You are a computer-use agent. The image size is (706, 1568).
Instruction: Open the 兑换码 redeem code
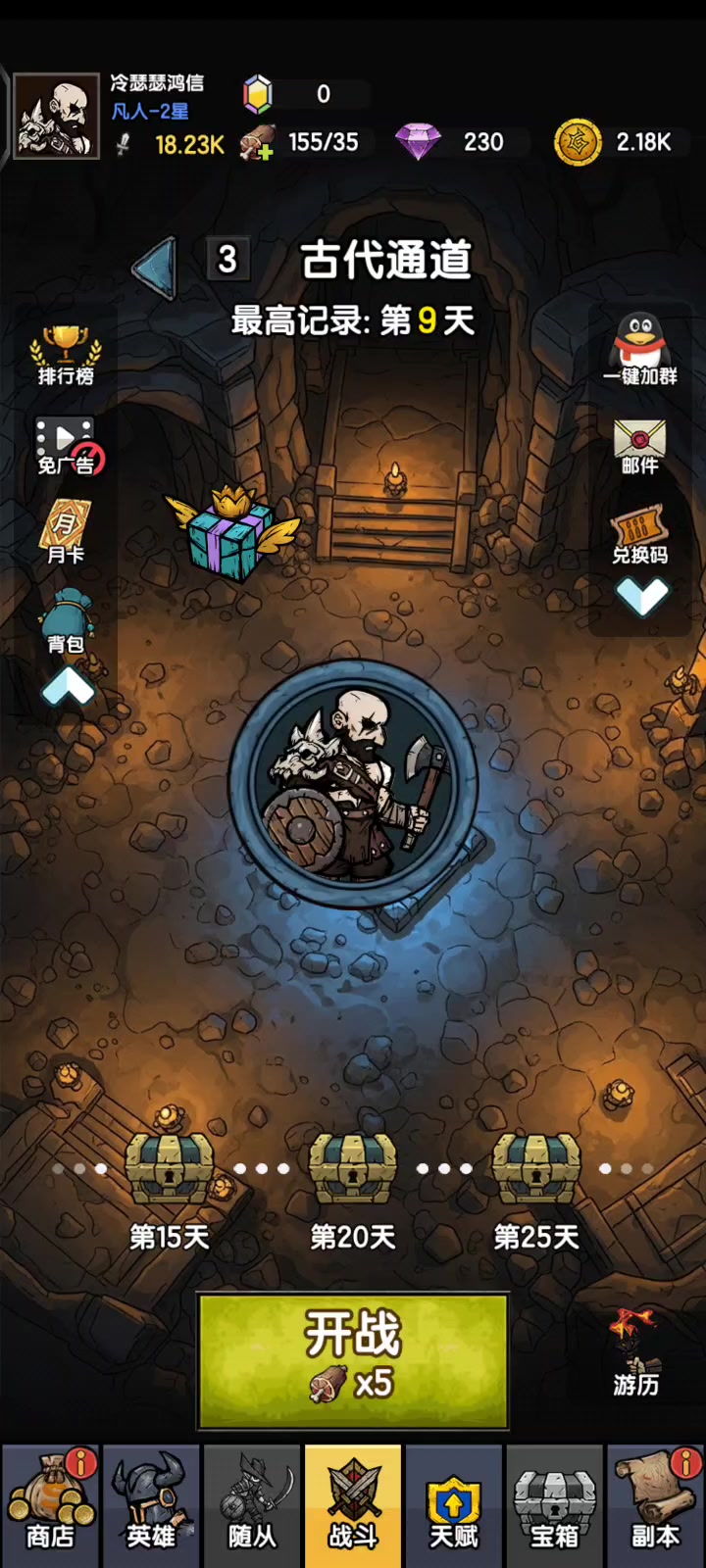click(639, 535)
